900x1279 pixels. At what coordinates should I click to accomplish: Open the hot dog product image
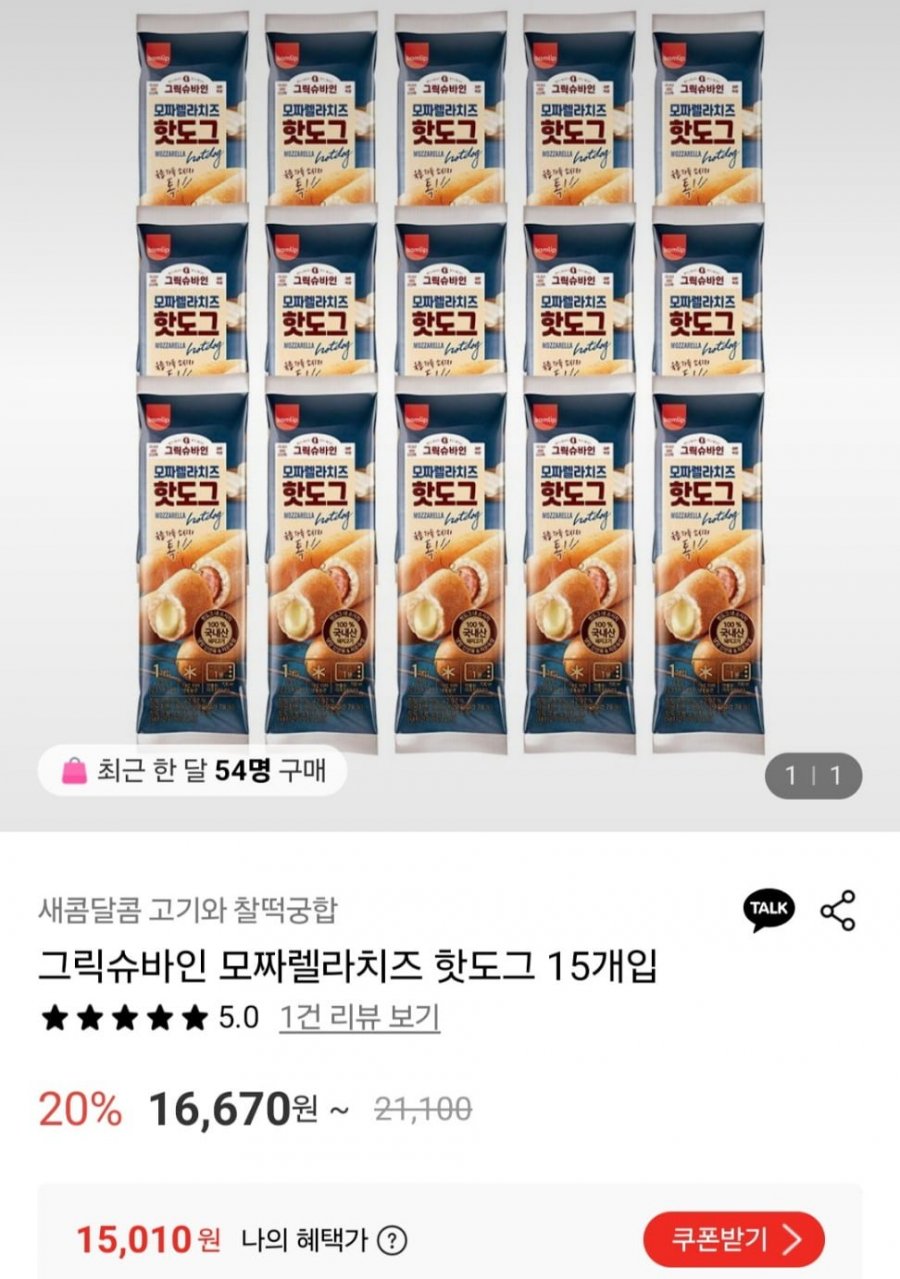click(450, 380)
